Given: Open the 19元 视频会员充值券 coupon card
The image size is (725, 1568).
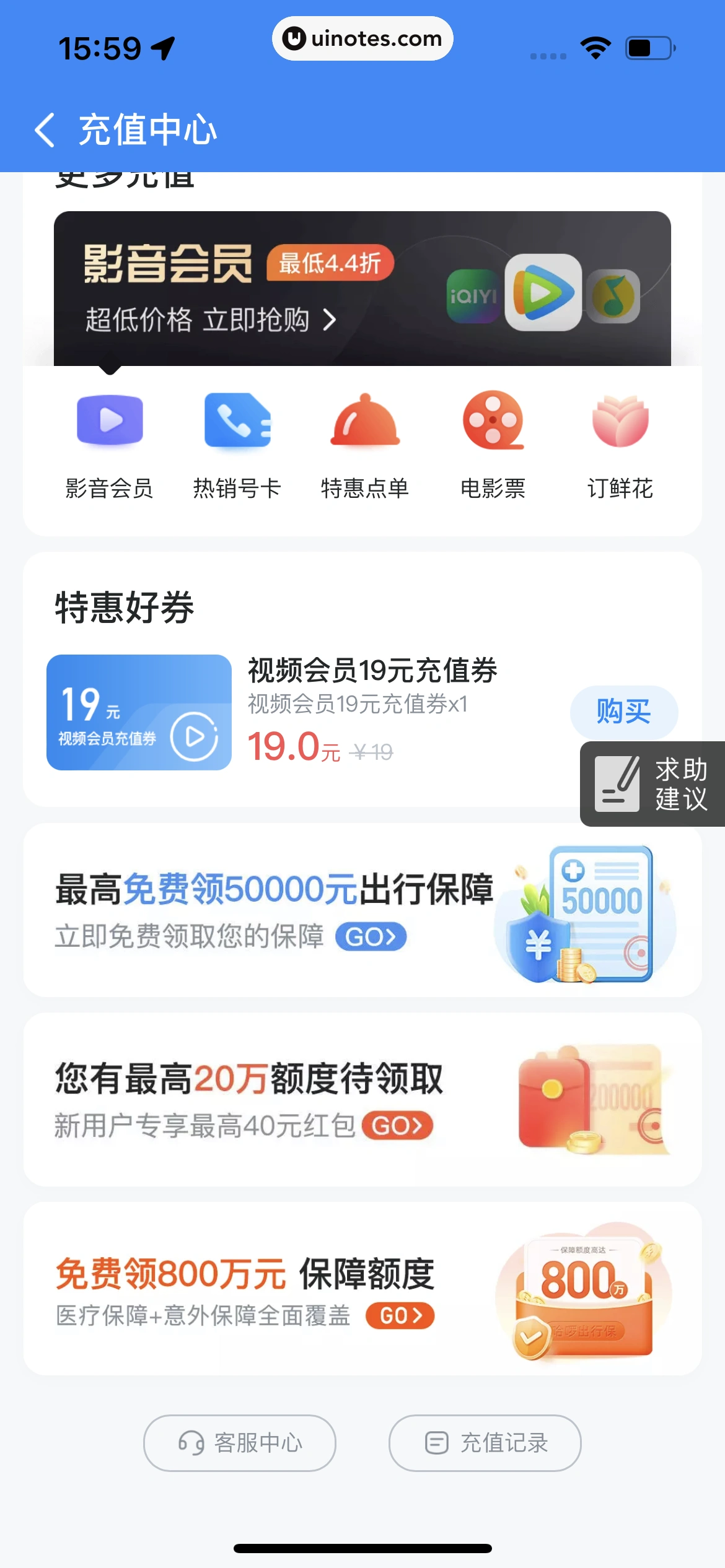Looking at the screenshot, I should click(x=139, y=712).
